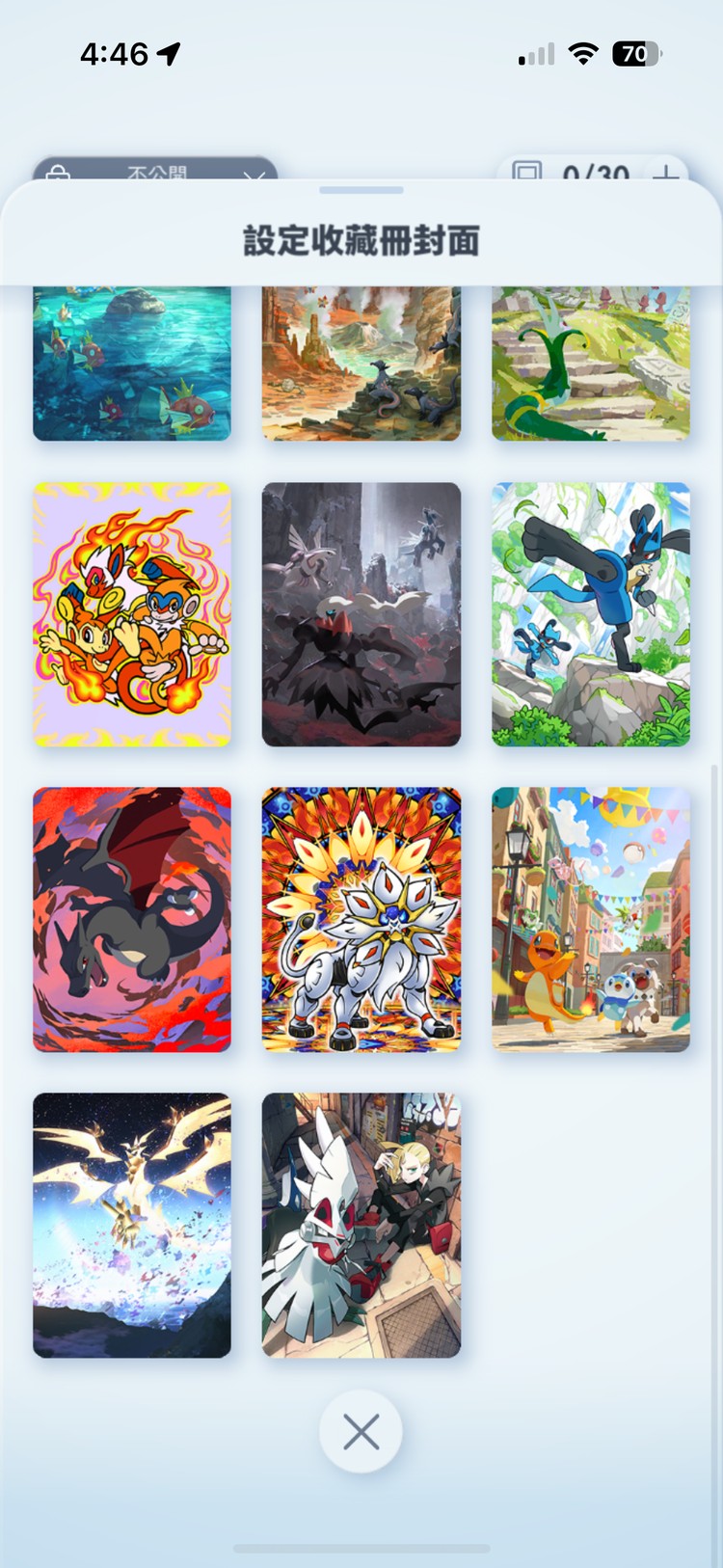Set the glowing Ultra Necrozma cover
The width and height of the screenshot is (723, 1568).
click(x=132, y=1225)
